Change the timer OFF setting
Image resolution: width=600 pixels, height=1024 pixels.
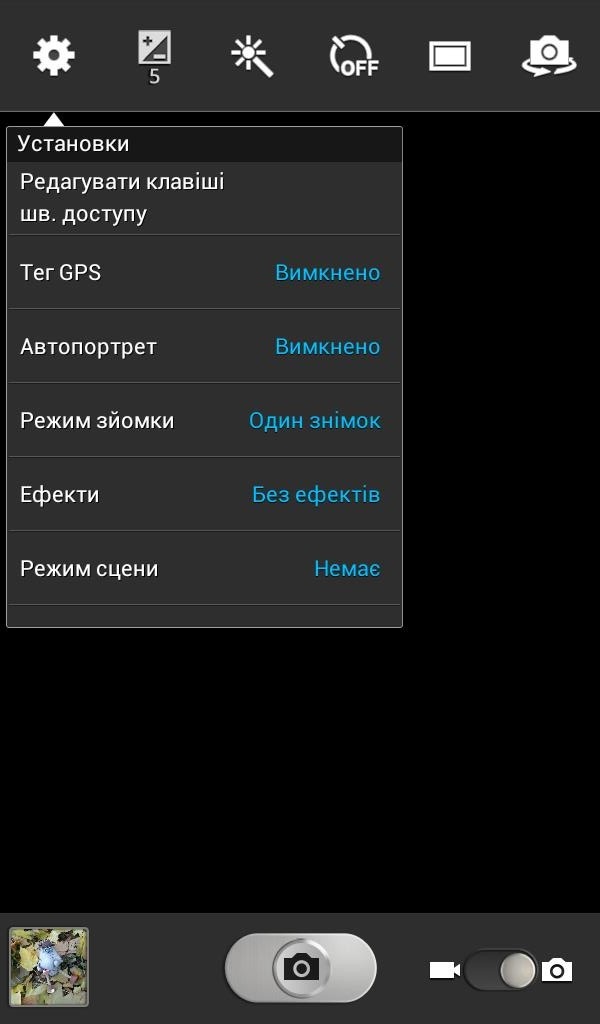tap(352, 56)
